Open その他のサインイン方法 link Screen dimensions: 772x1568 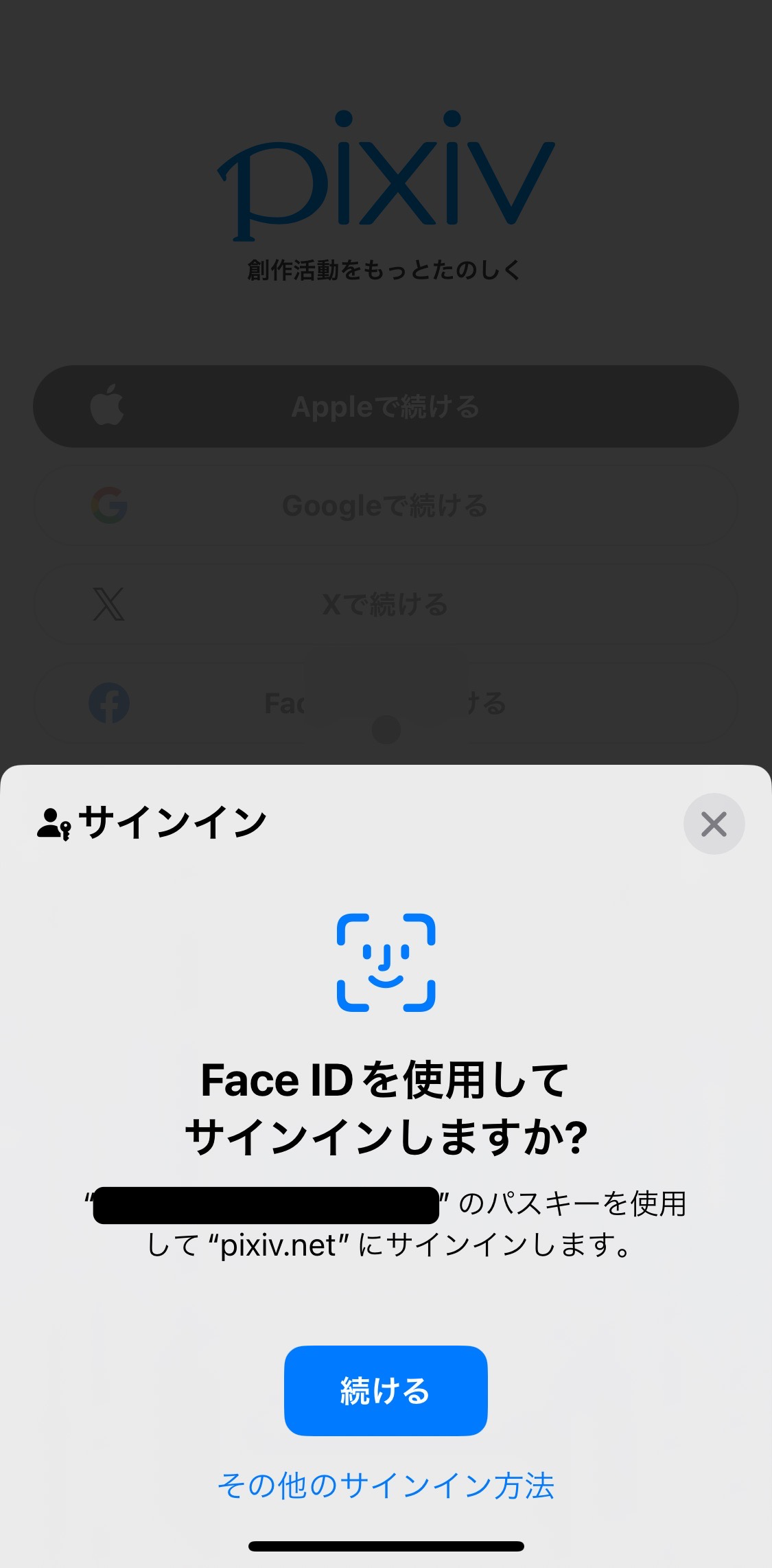coord(386,1486)
